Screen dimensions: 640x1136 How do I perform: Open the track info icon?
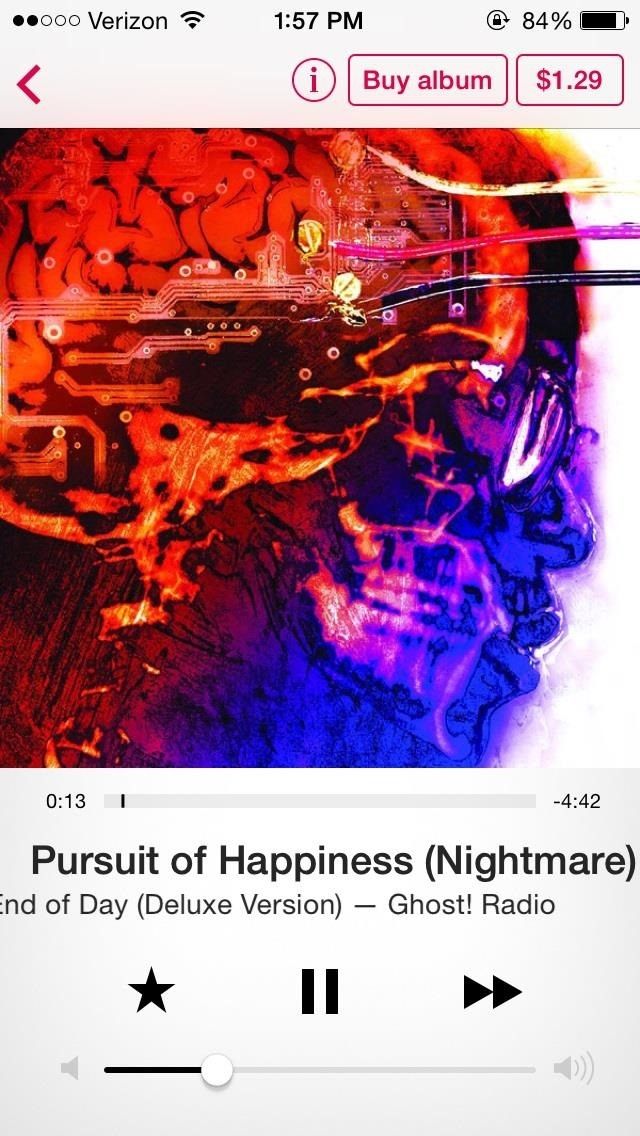(x=314, y=80)
